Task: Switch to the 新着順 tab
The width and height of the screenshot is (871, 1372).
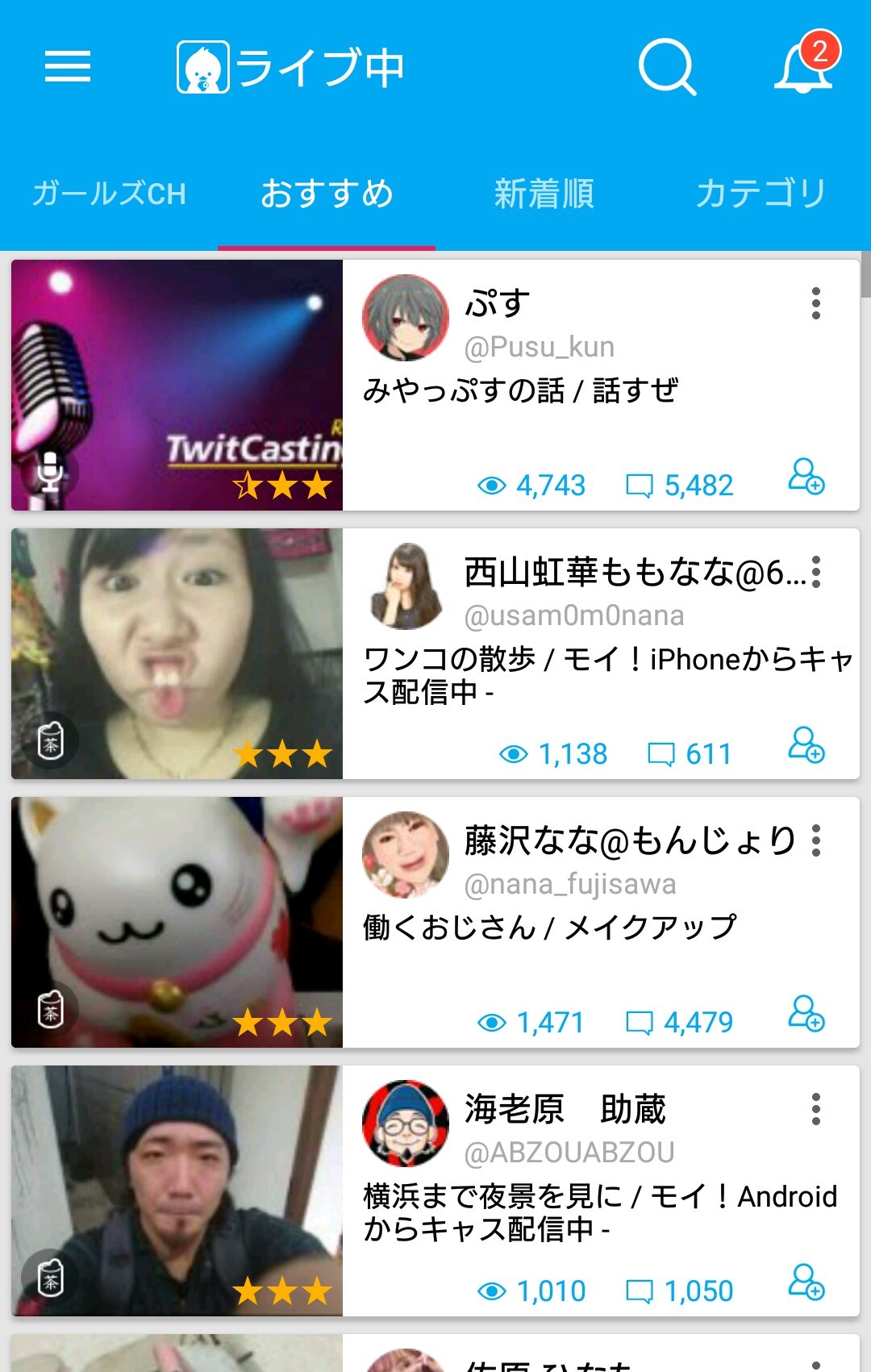Action: point(544,194)
